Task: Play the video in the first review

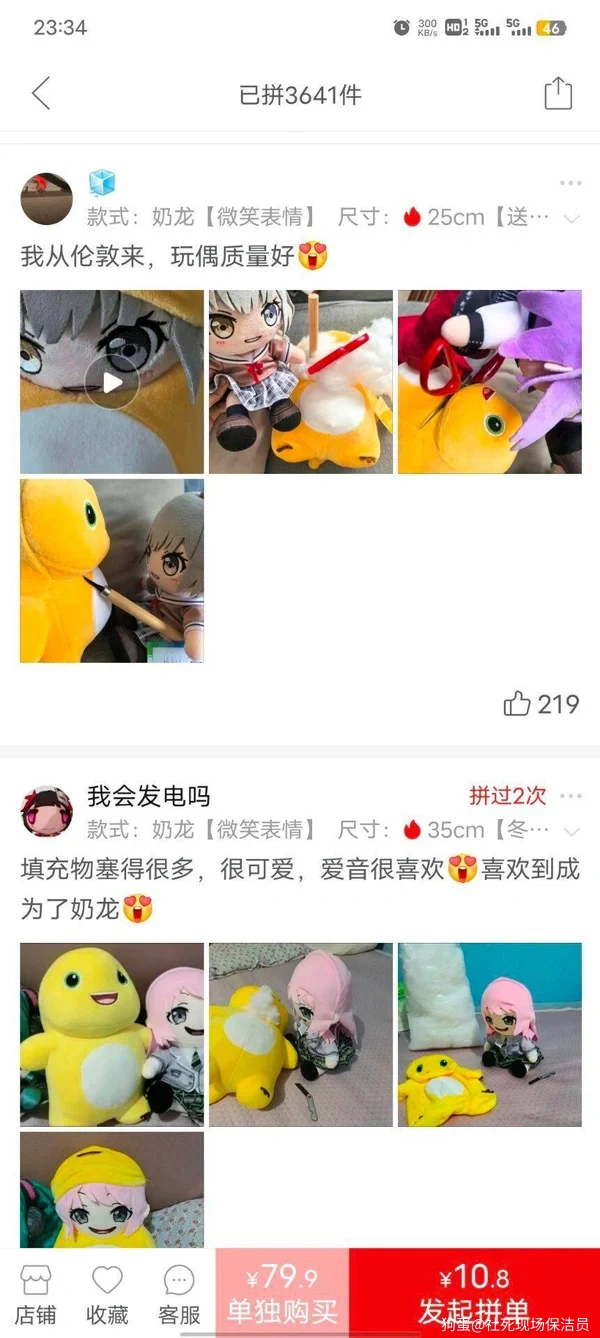Action: click(x=112, y=382)
